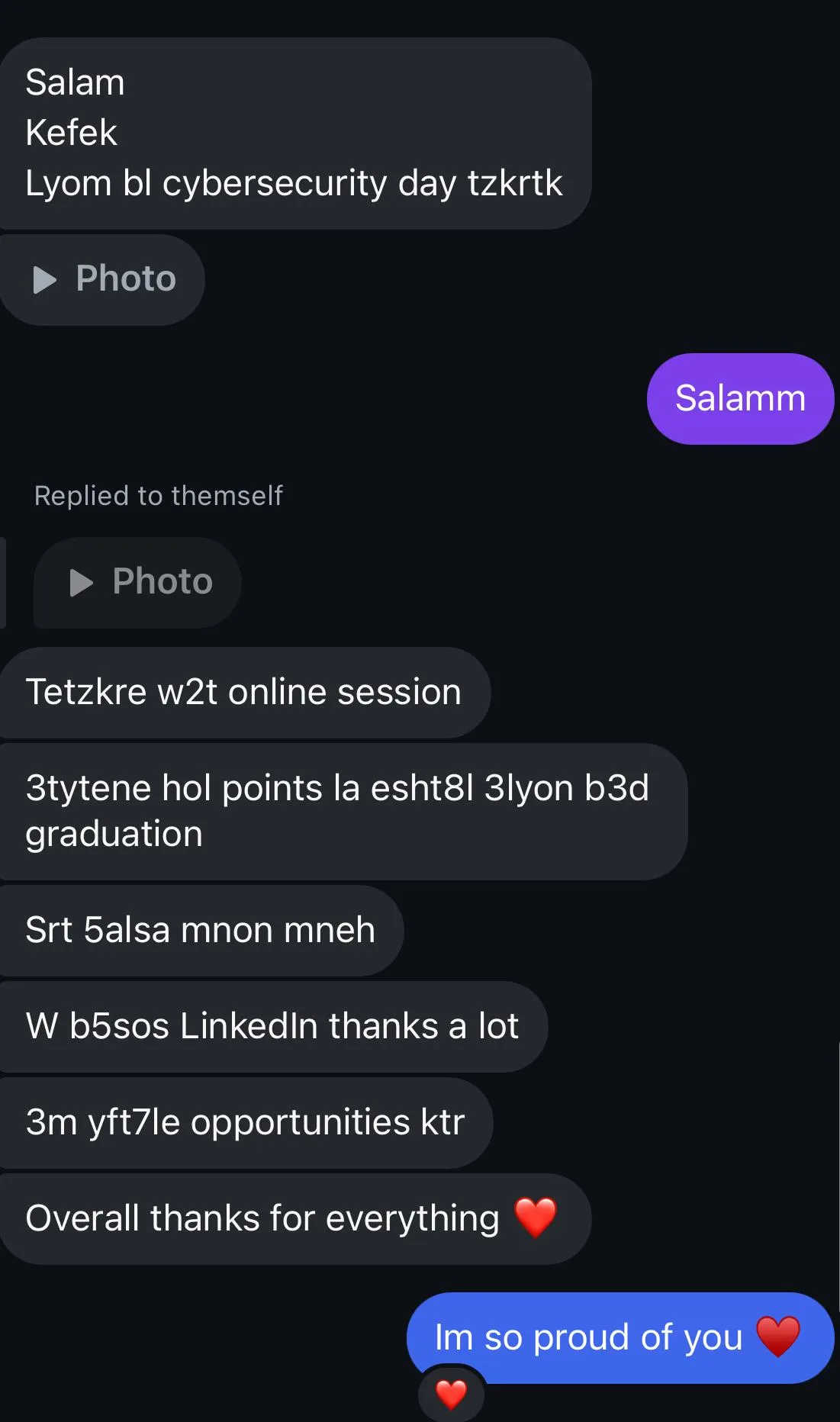The width and height of the screenshot is (840, 1422).
Task: Open the first Photo message
Action: tap(103, 279)
